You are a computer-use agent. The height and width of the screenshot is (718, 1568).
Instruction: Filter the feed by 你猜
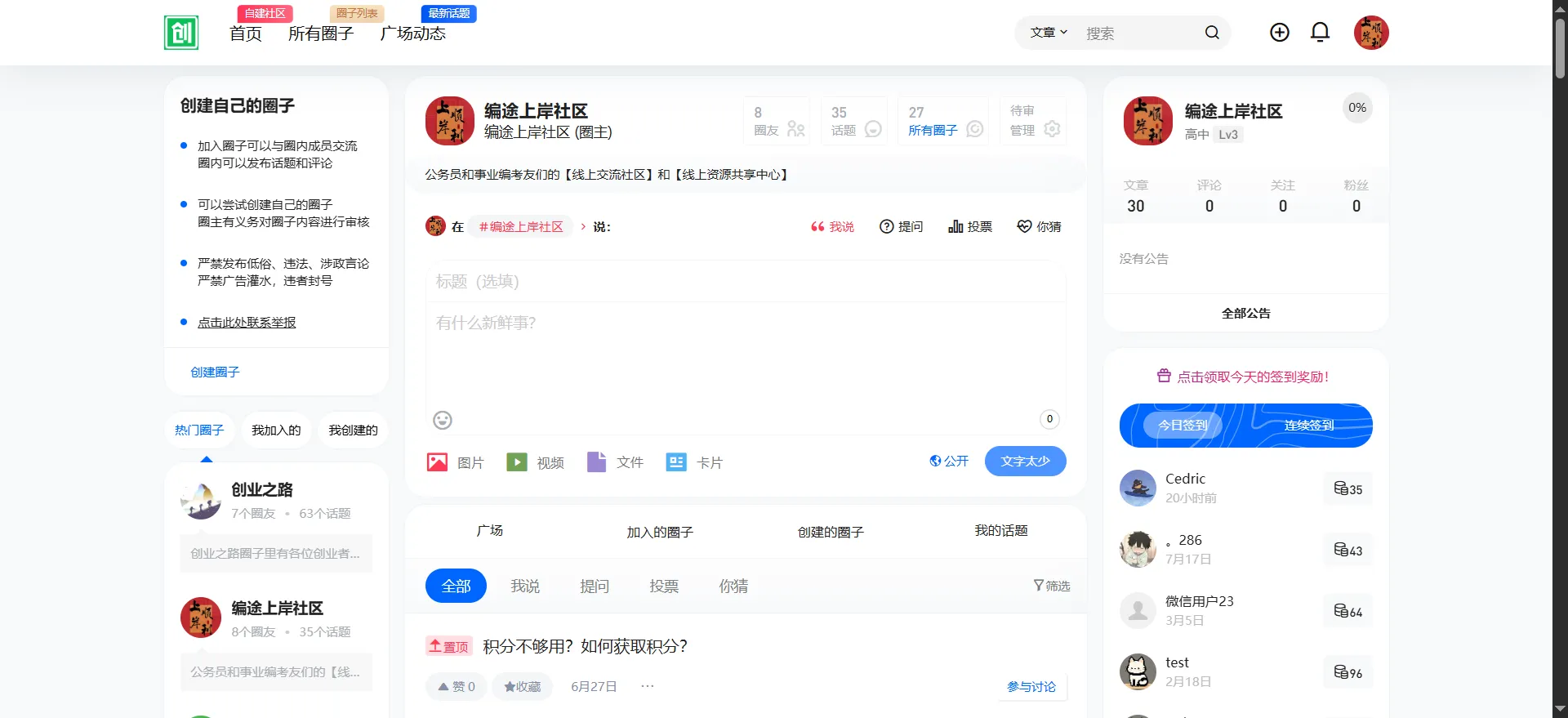733,586
